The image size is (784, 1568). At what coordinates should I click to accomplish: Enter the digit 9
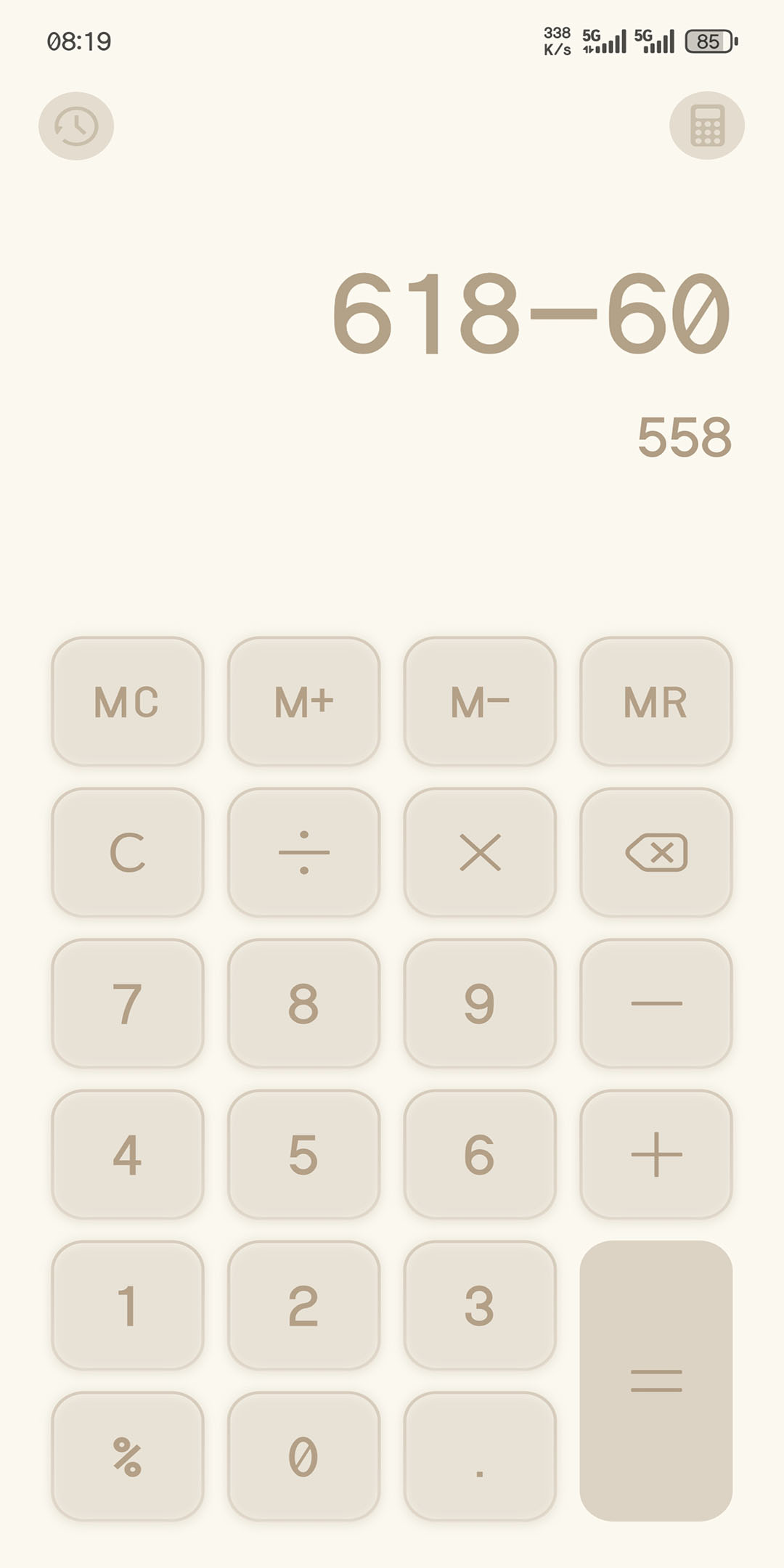[x=480, y=1003]
